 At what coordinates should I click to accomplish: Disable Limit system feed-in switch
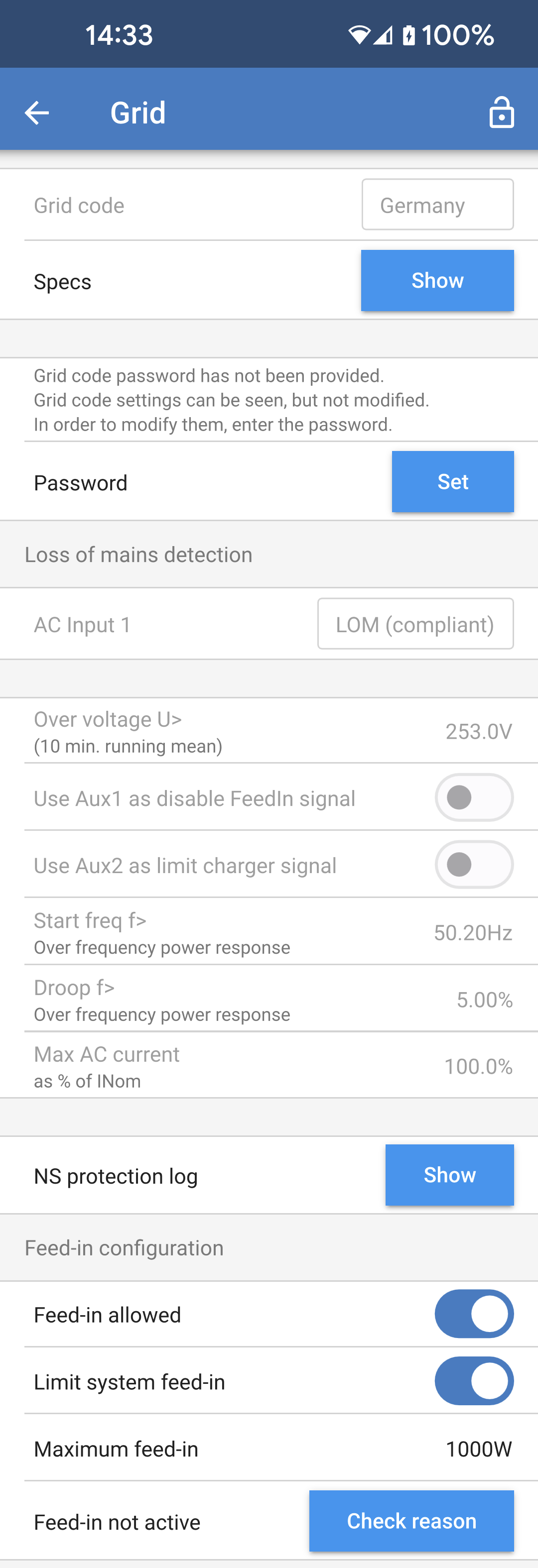pos(473,1381)
